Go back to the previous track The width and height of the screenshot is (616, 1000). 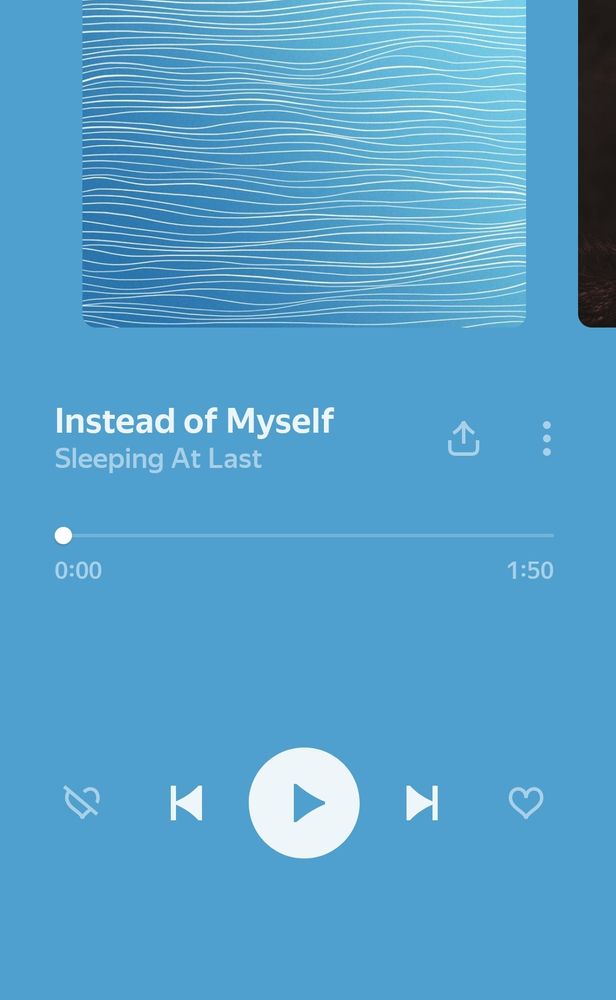click(186, 803)
